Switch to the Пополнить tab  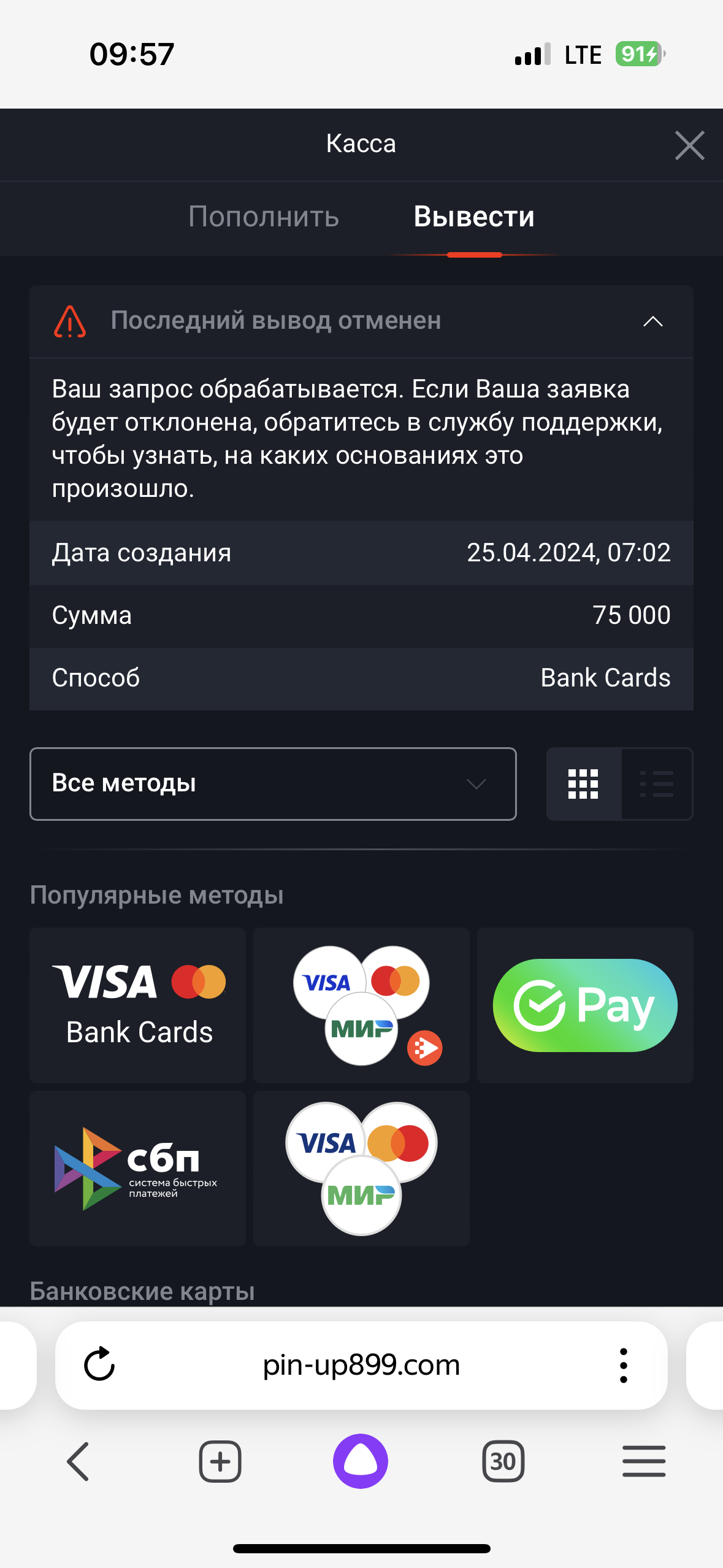coord(264,217)
